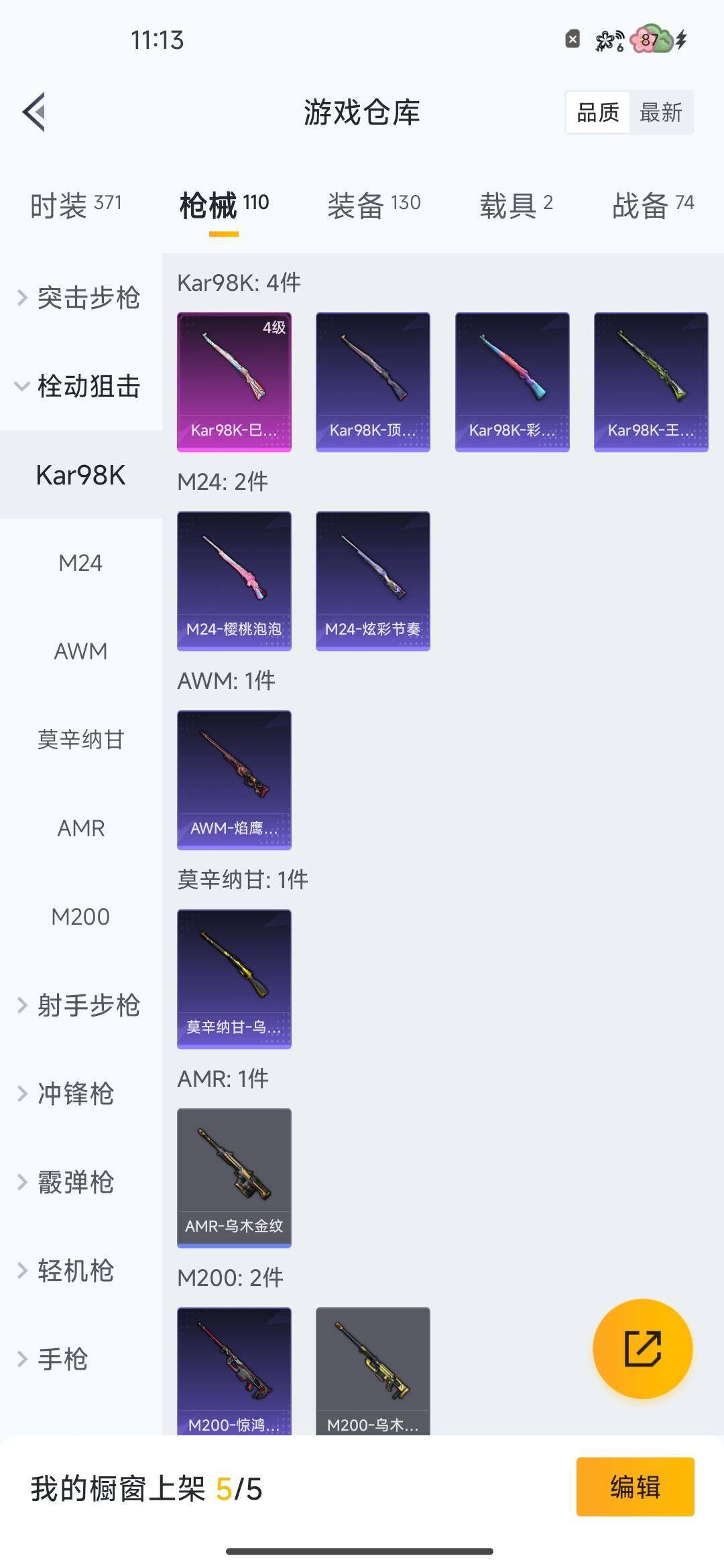Open the AMR-乌木金纹 item
The image size is (724, 1568).
(234, 1178)
